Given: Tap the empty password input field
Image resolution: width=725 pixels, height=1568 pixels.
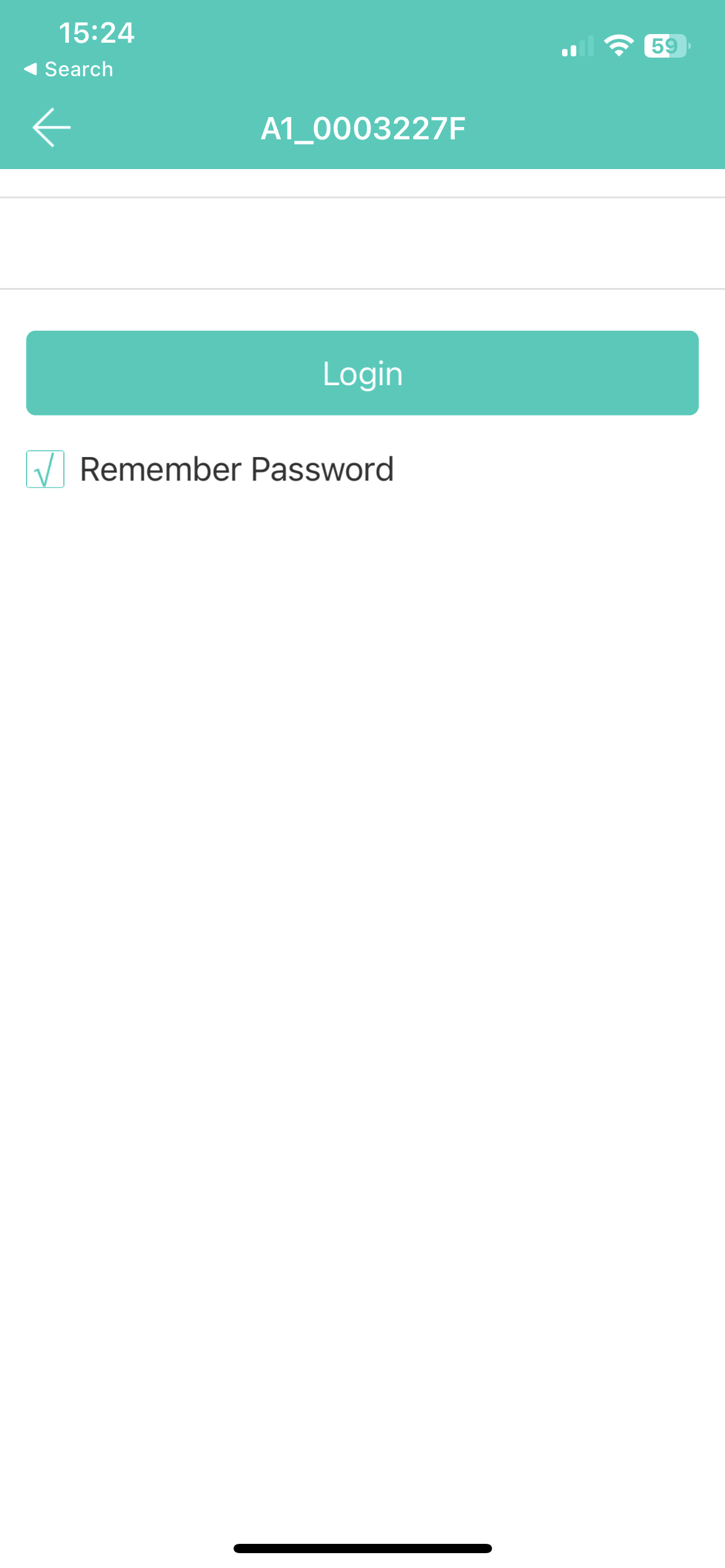Looking at the screenshot, I should [362, 243].
